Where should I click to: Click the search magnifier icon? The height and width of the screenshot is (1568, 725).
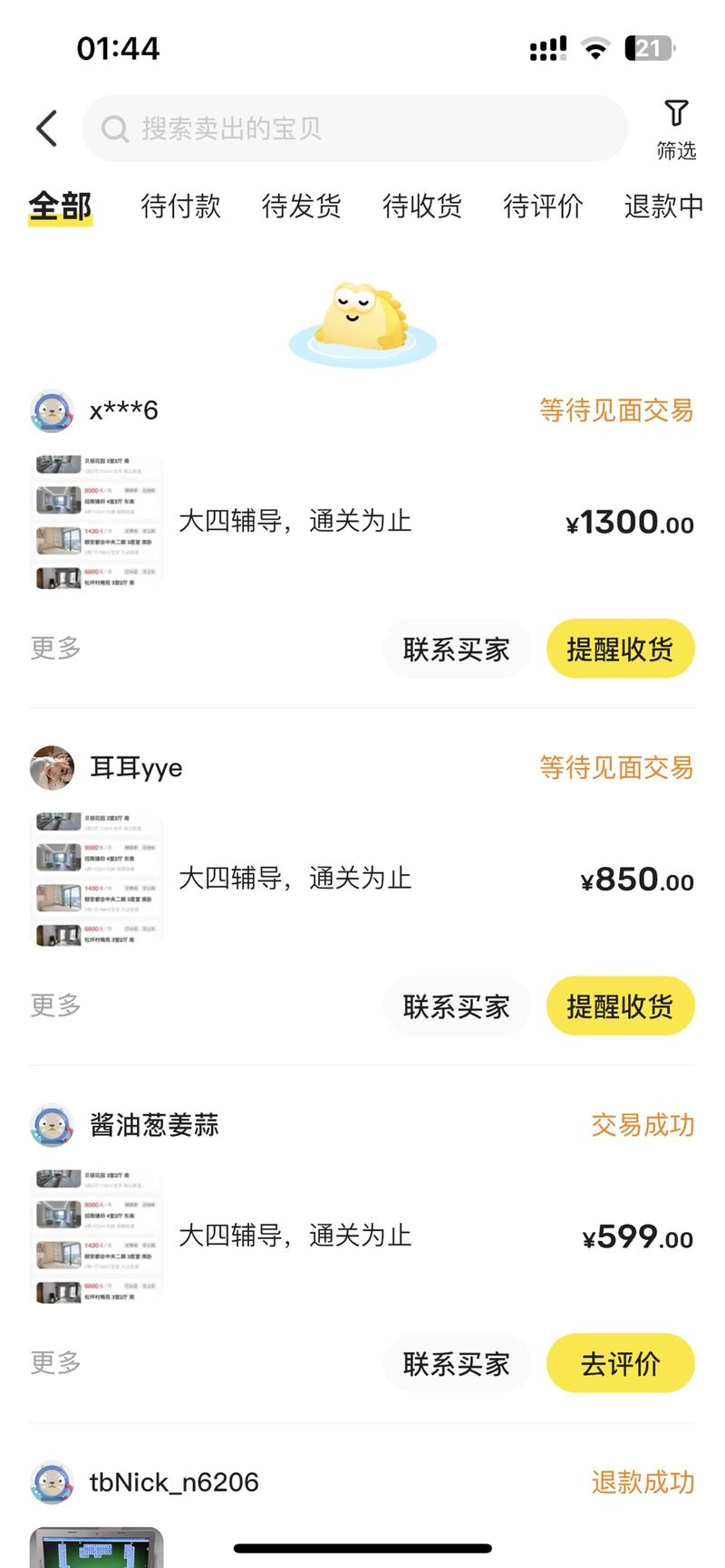pyautogui.click(x=115, y=129)
